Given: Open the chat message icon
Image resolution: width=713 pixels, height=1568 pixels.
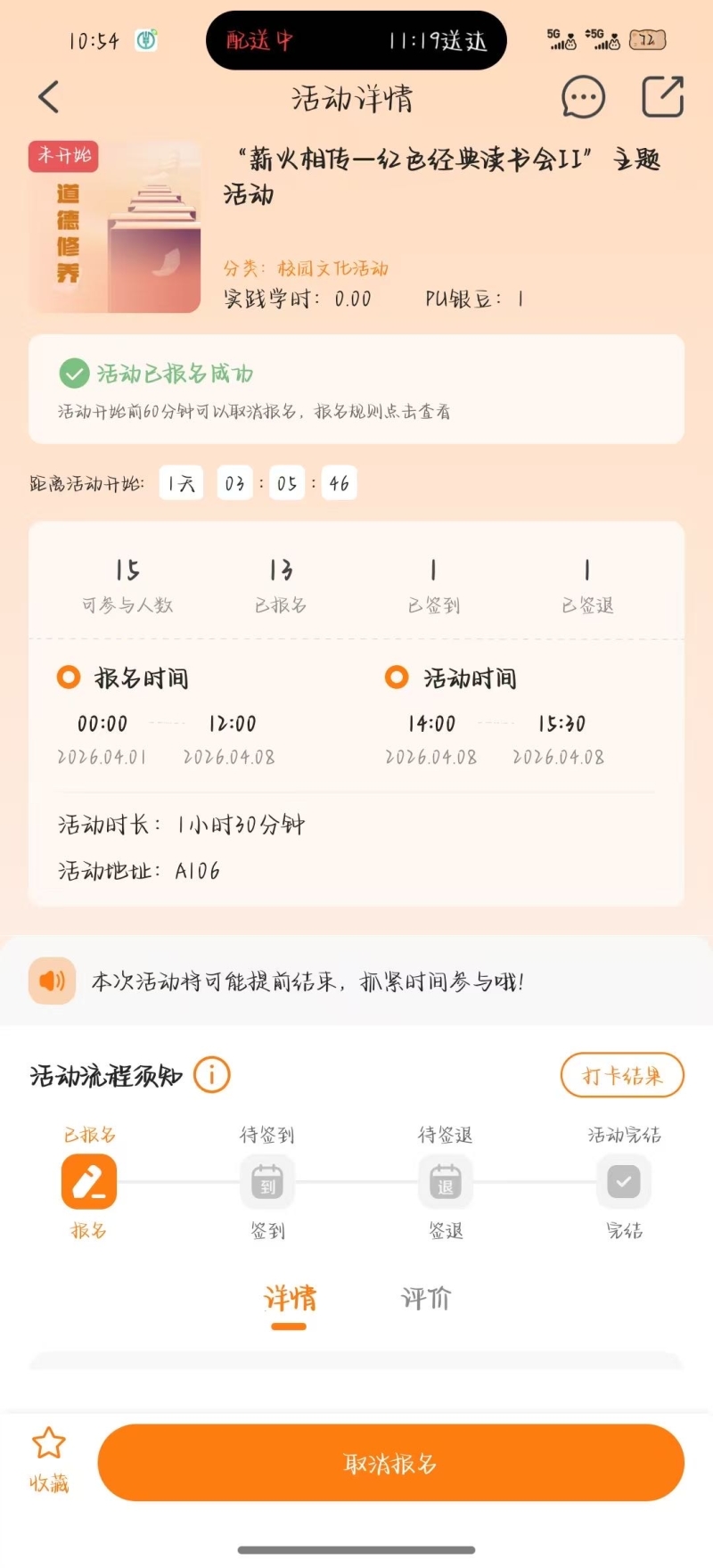Looking at the screenshot, I should [x=583, y=97].
